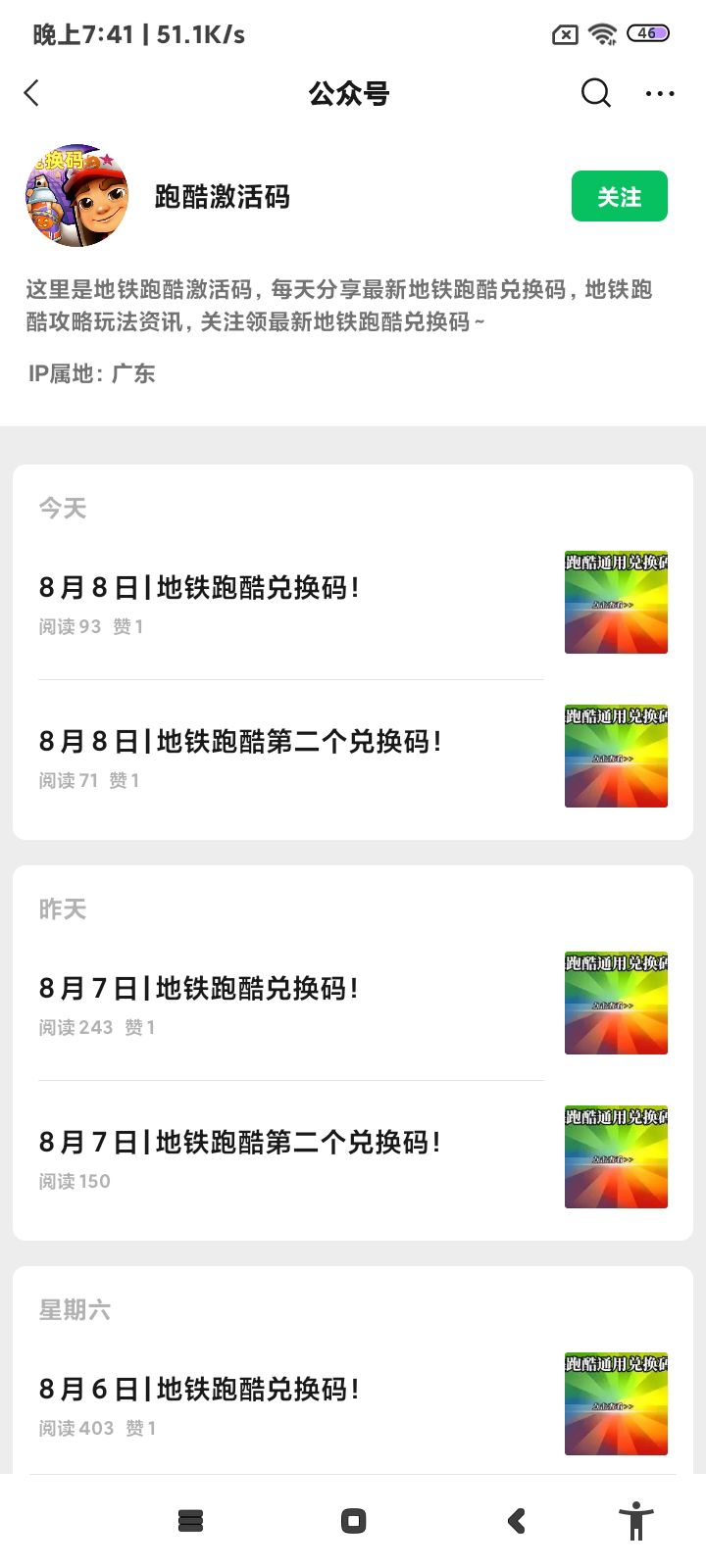
Task: Tap the system home button
Action: pyautogui.click(x=353, y=1521)
